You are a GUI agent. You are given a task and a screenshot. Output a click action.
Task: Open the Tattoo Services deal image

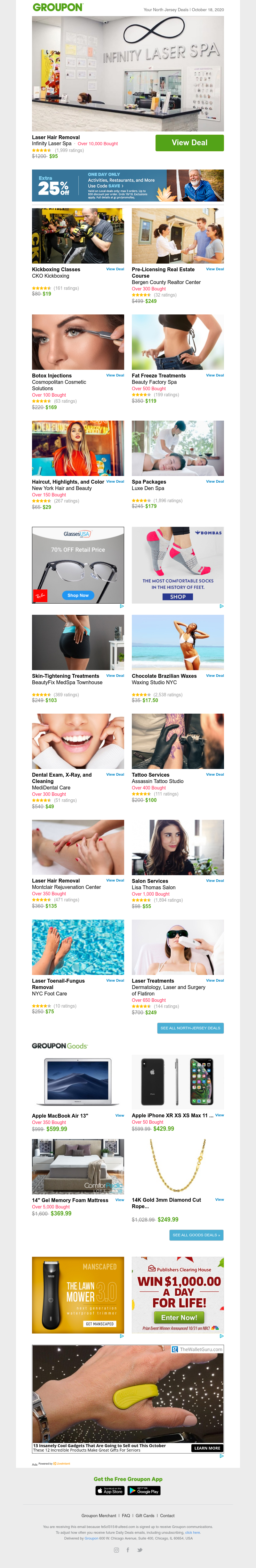click(177, 741)
